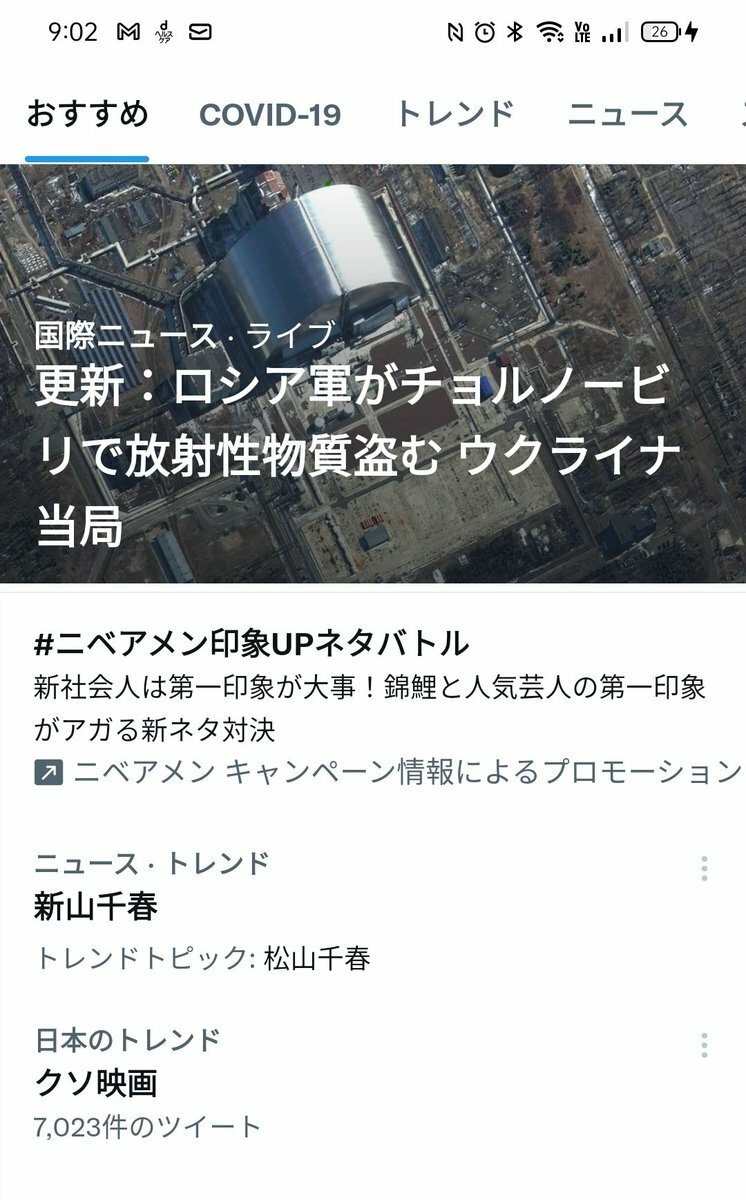The image size is (746, 1200).
Task: Open promoted trend #ニベアメン印象UPネタバトル
Action: point(251,642)
